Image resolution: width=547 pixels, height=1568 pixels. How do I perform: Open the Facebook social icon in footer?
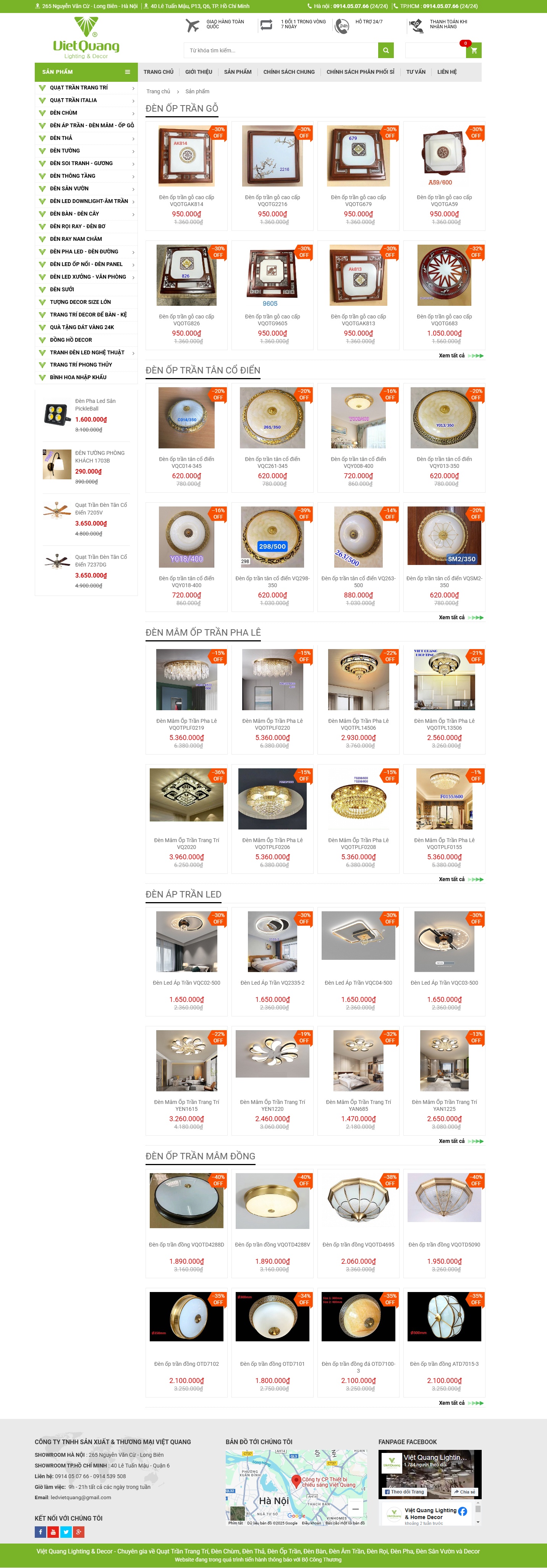pyautogui.click(x=40, y=1532)
